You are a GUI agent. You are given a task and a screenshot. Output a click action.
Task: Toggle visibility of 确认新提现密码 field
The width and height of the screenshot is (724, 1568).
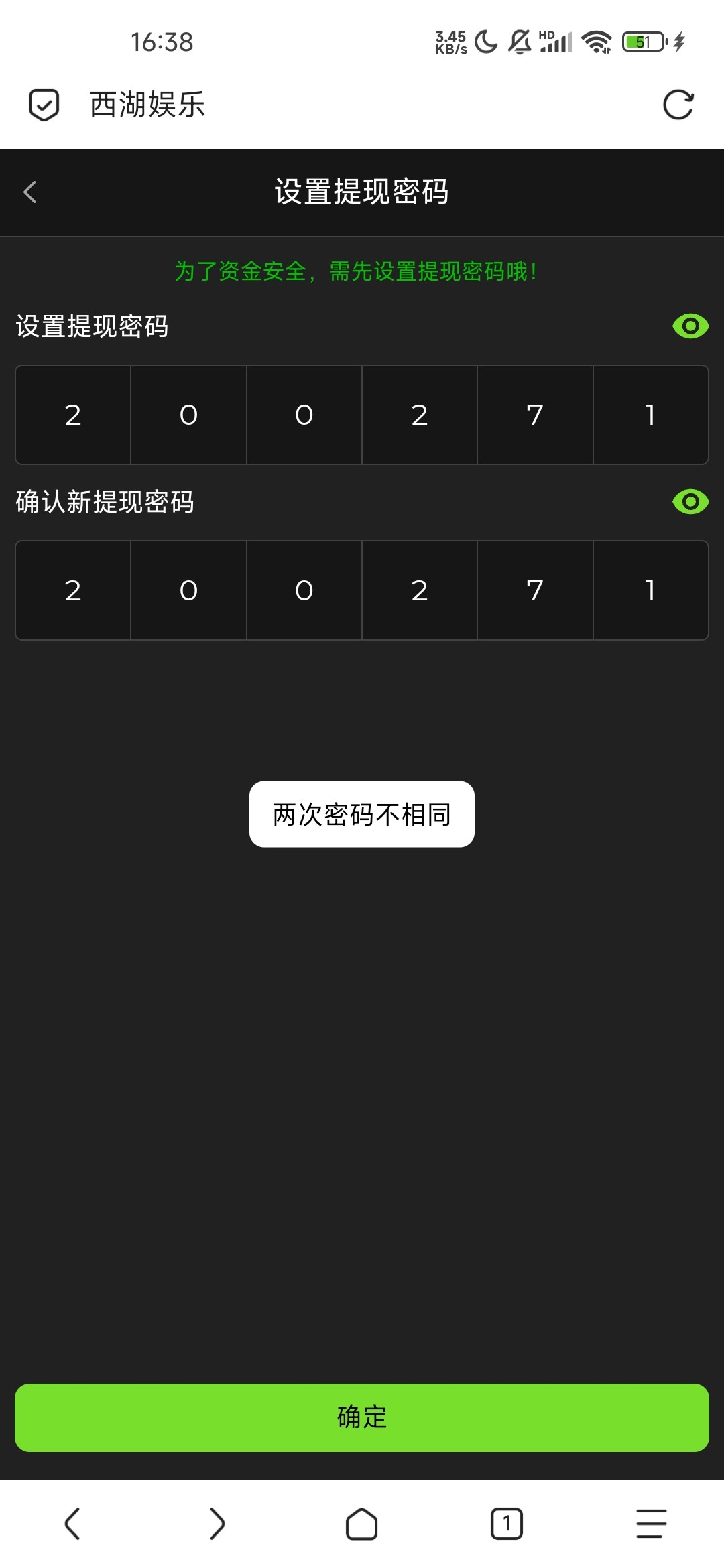[690, 502]
